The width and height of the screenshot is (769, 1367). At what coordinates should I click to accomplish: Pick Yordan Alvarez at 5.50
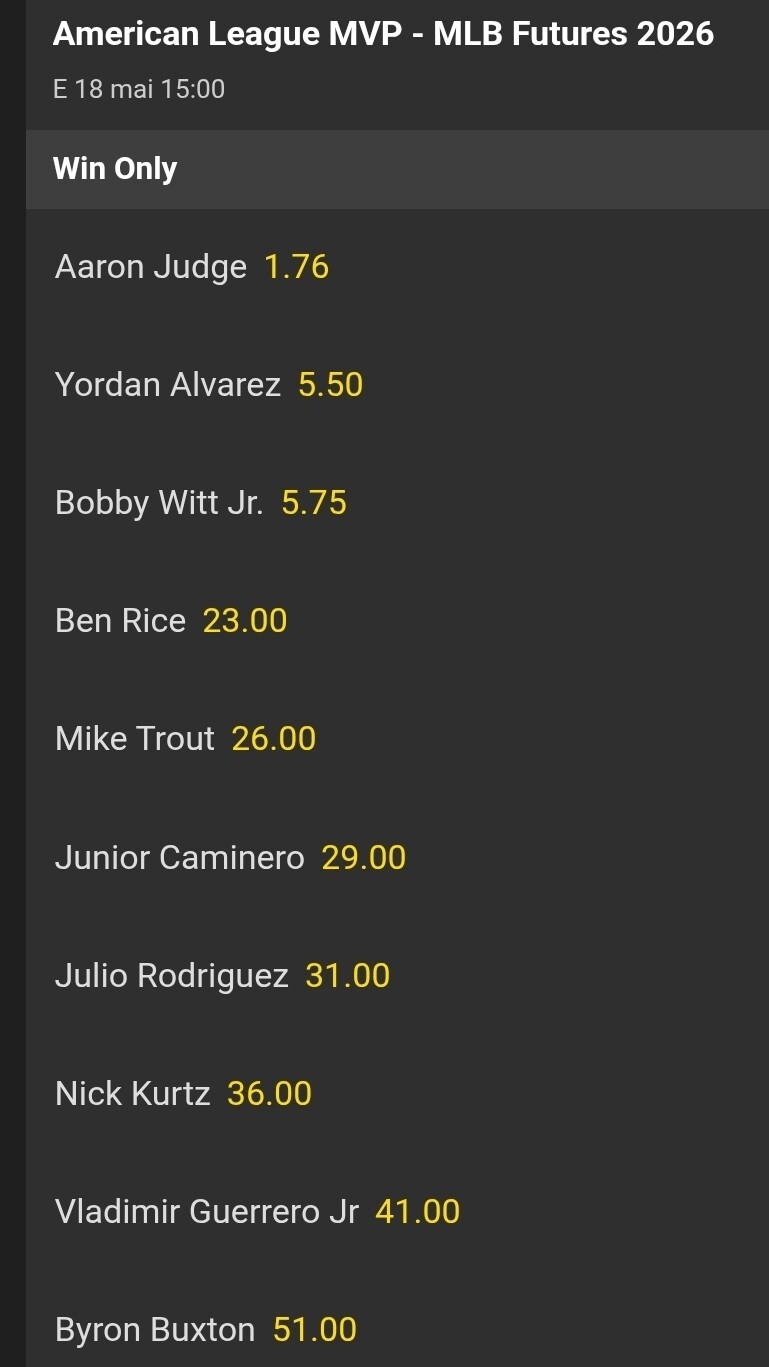point(397,385)
